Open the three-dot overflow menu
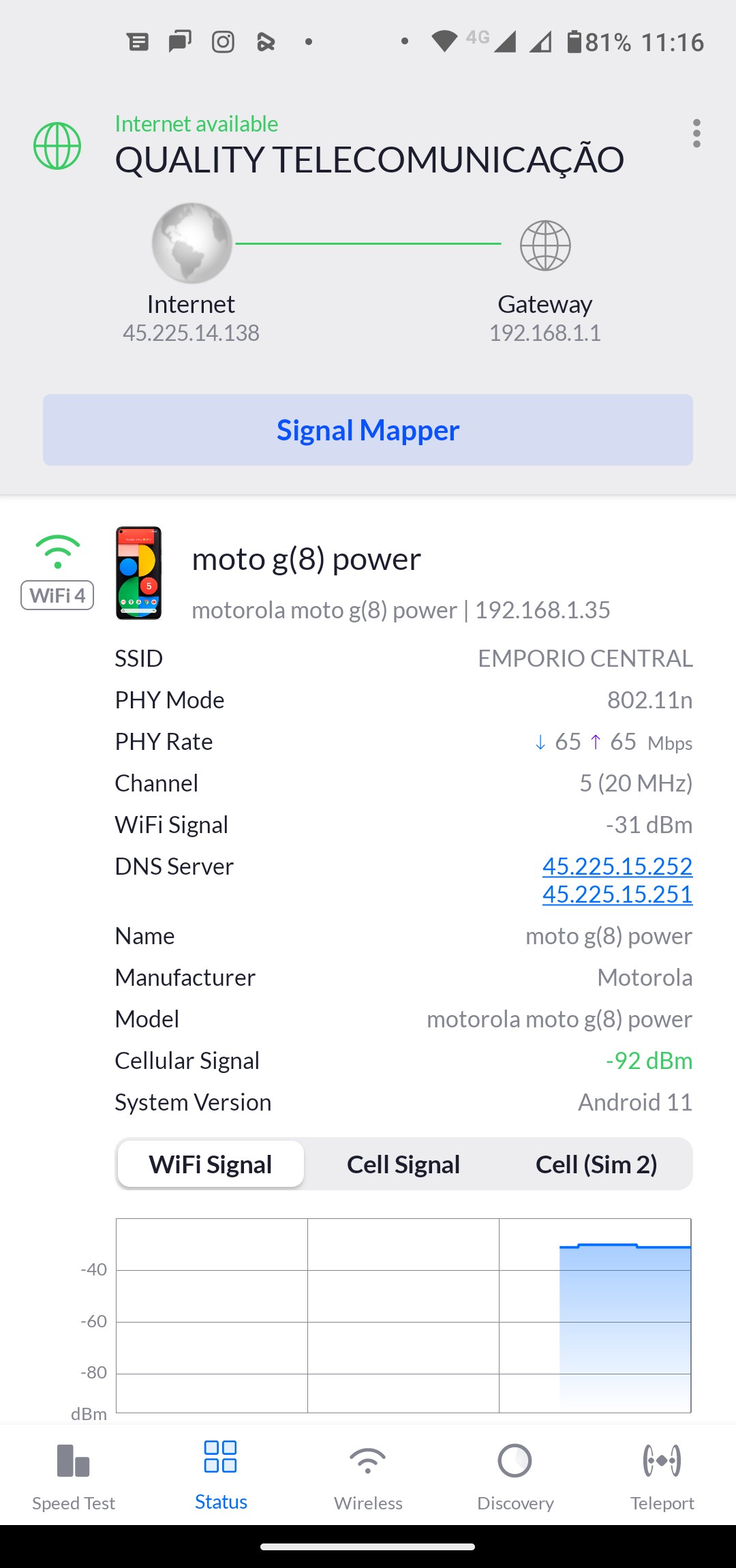This screenshot has width=736, height=1568. pyautogui.click(x=696, y=134)
